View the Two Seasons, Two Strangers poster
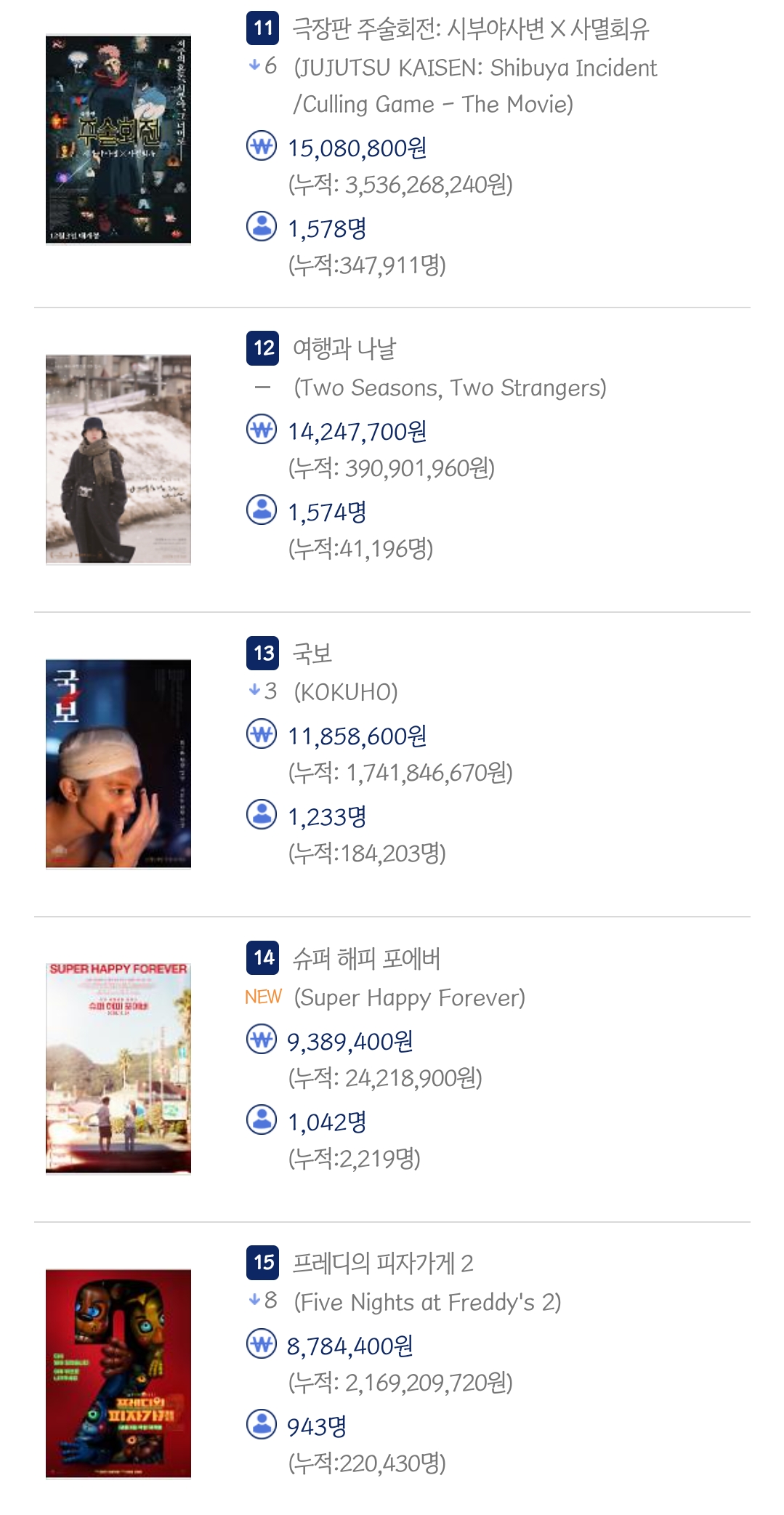The image size is (784, 1515). click(x=118, y=459)
